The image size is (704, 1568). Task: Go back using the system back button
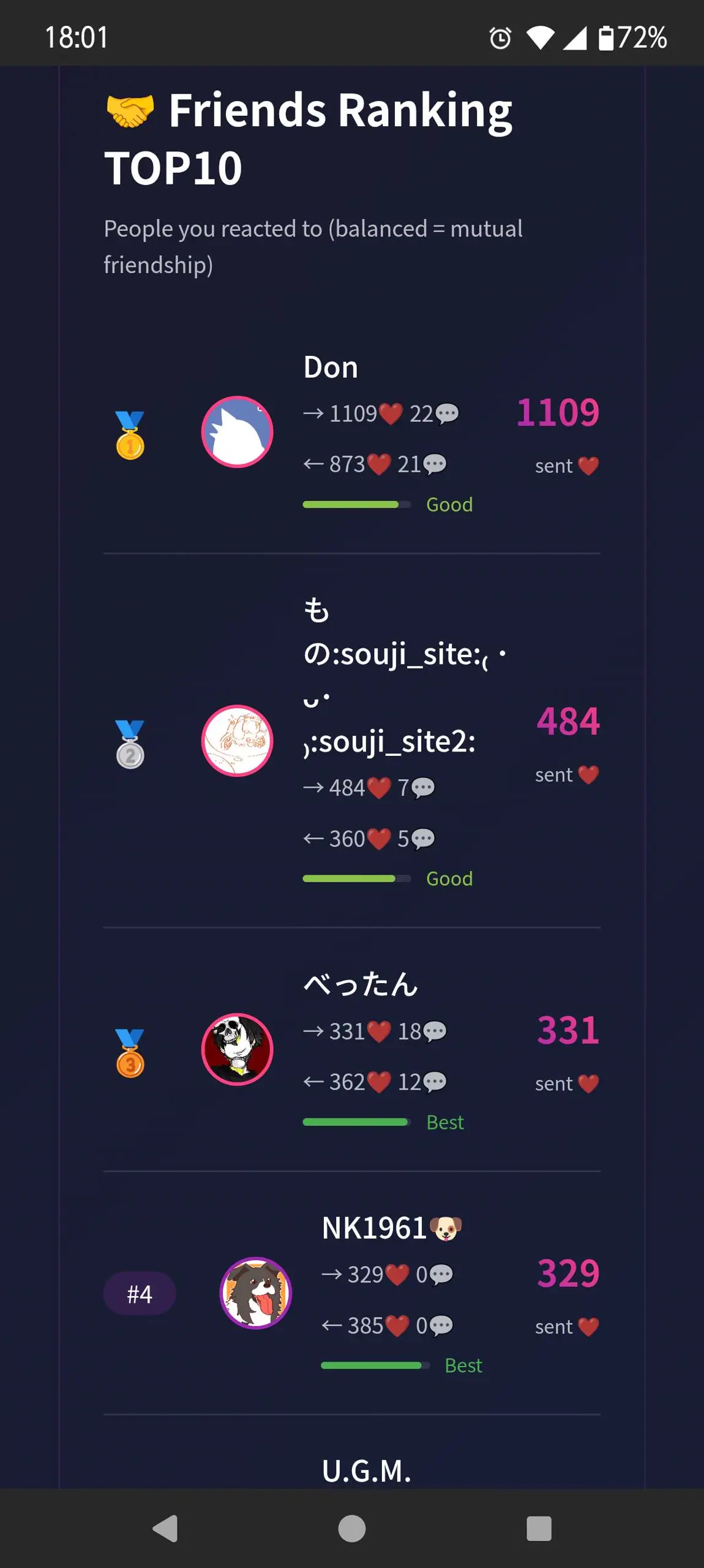click(165, 1529)
